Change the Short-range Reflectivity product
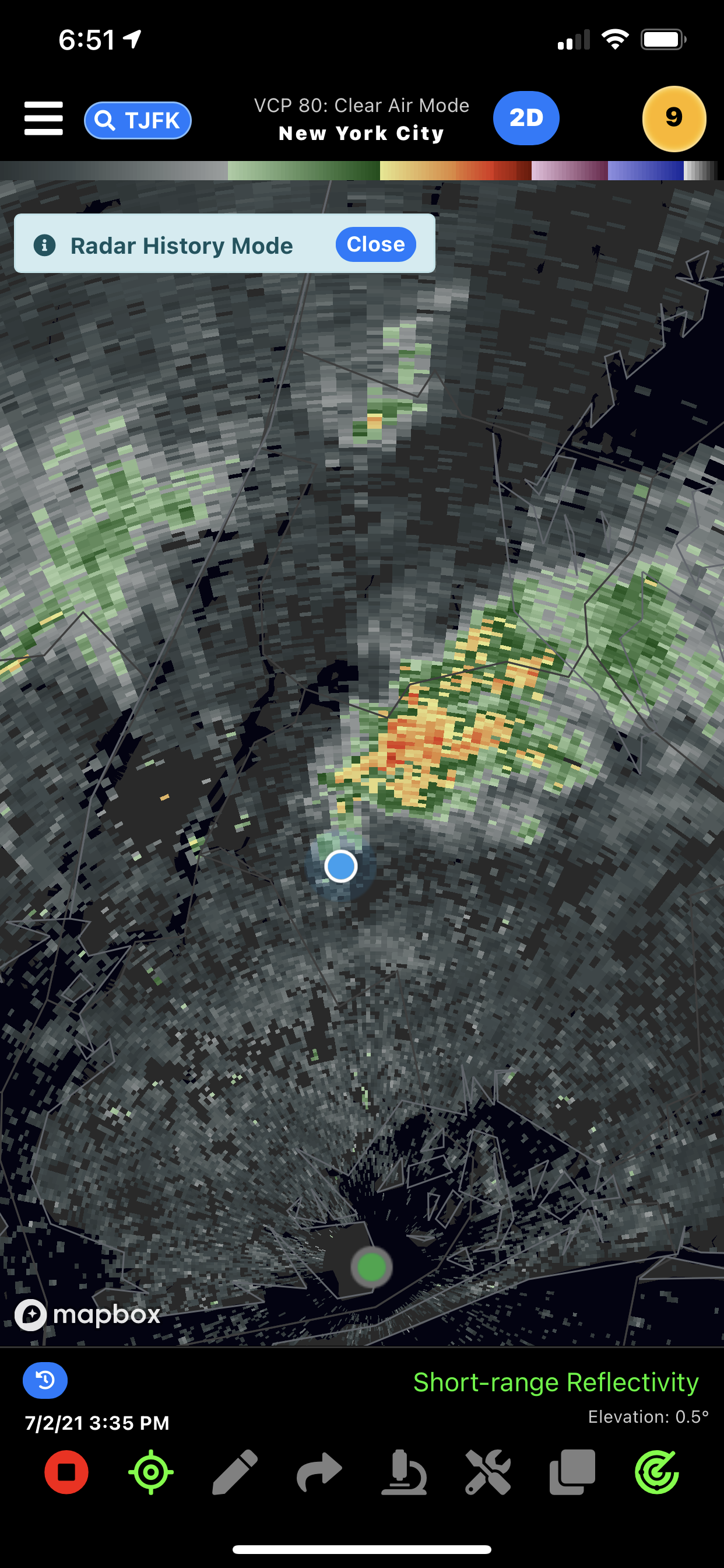The width and height of the screenshot is (724, 1568). [x=556, y=1382]
